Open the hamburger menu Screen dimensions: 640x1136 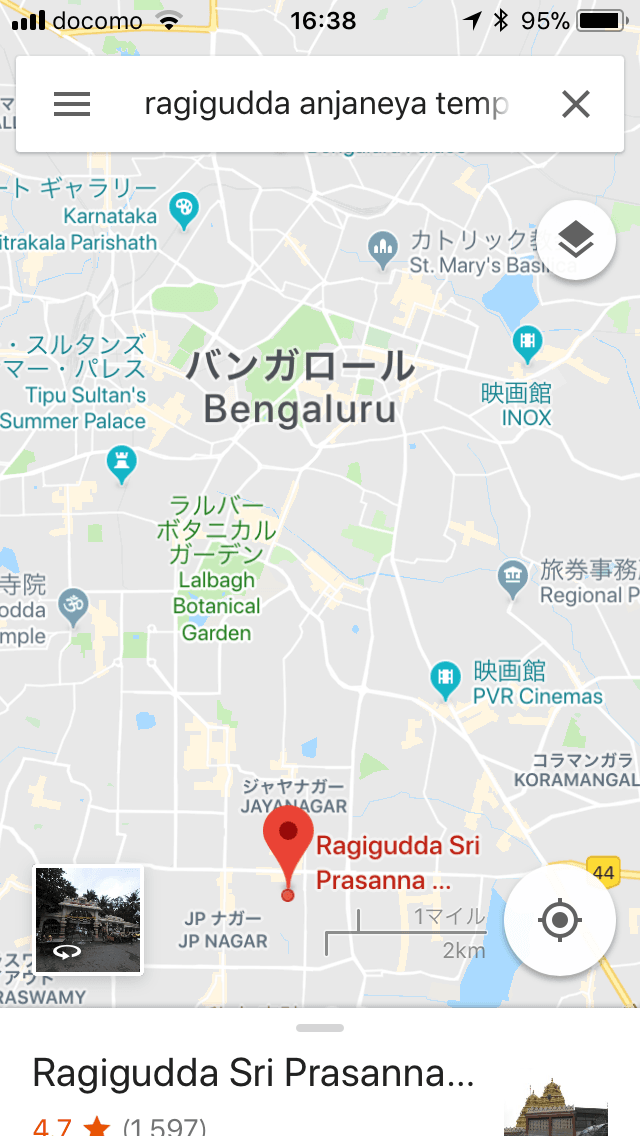tap(72, 104)
